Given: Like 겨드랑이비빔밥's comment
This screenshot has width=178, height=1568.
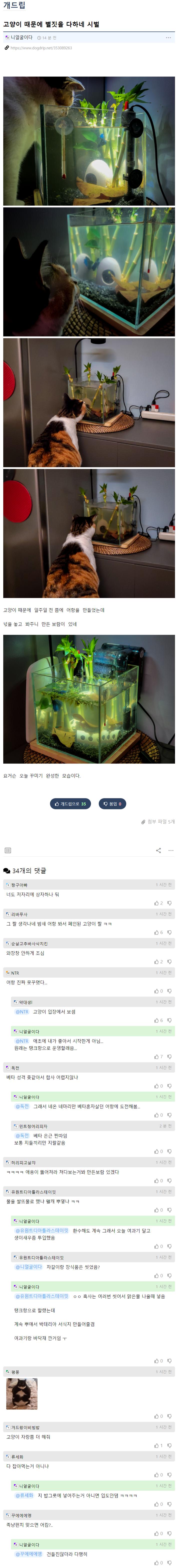Looking at the screenshot, I should (x=157, y=1445).
